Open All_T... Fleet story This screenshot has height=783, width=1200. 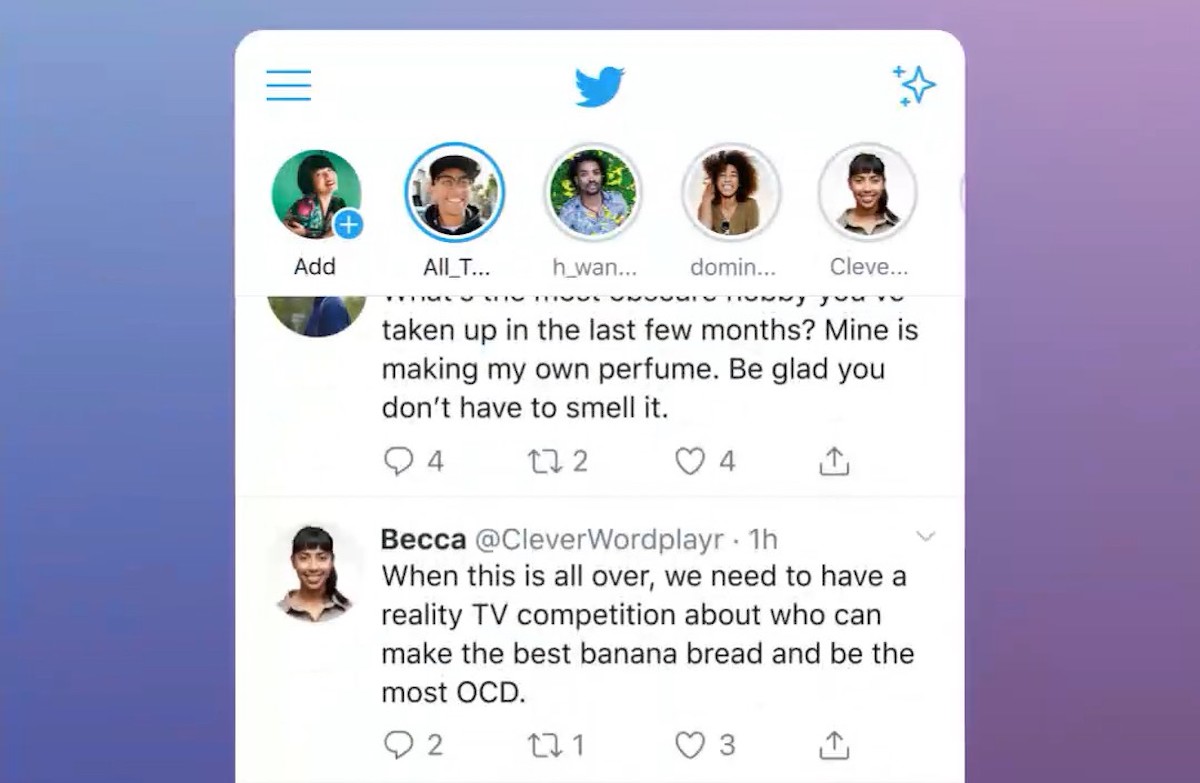(x=454, y=192)
